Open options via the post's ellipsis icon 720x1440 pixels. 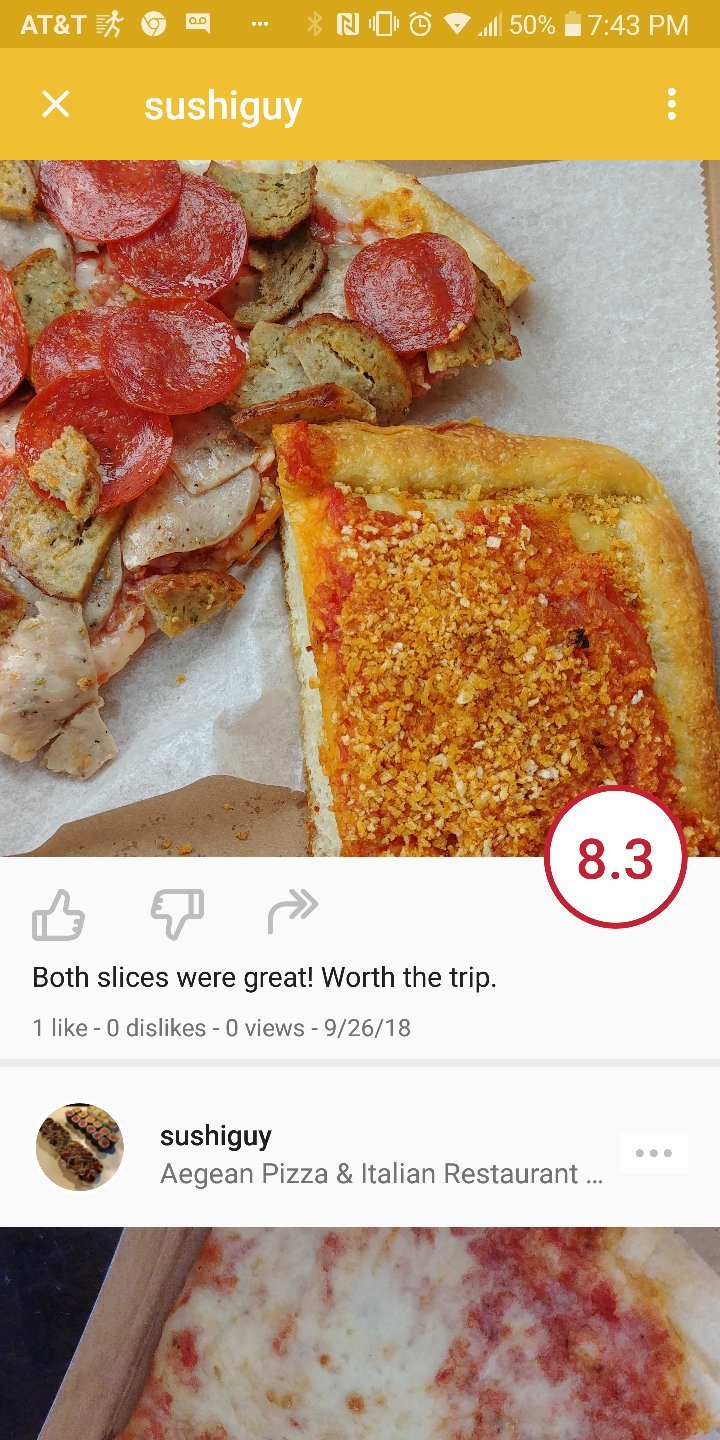point(653,1152)
